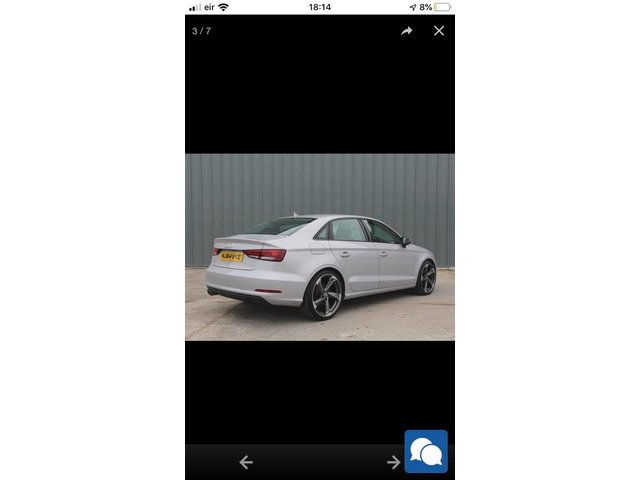Image resolution: width=640 pixels, height=480 pixels.
Task: Close the photo viewer
Action: tap(439, 31)
